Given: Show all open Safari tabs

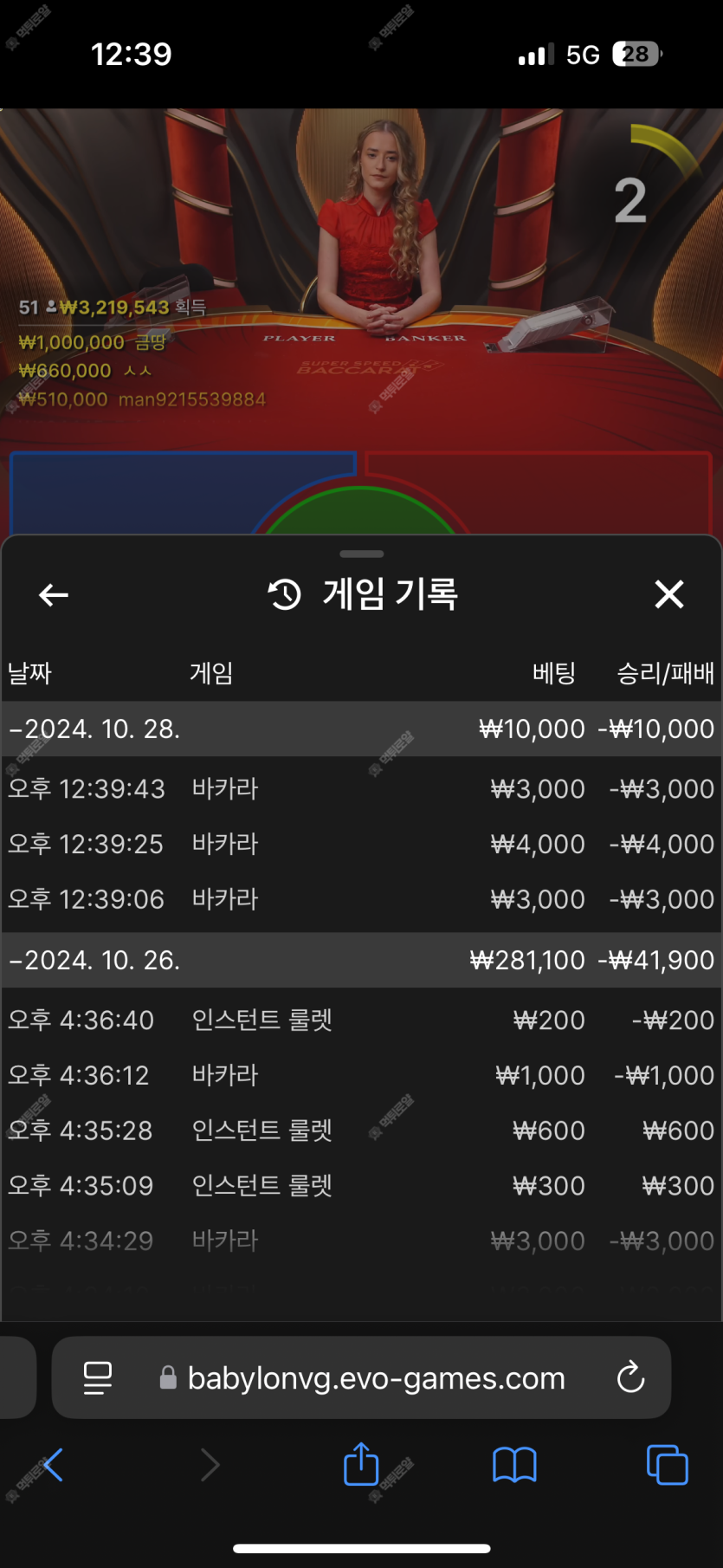Looking at the screenshot, I should tap(667, 1465).
